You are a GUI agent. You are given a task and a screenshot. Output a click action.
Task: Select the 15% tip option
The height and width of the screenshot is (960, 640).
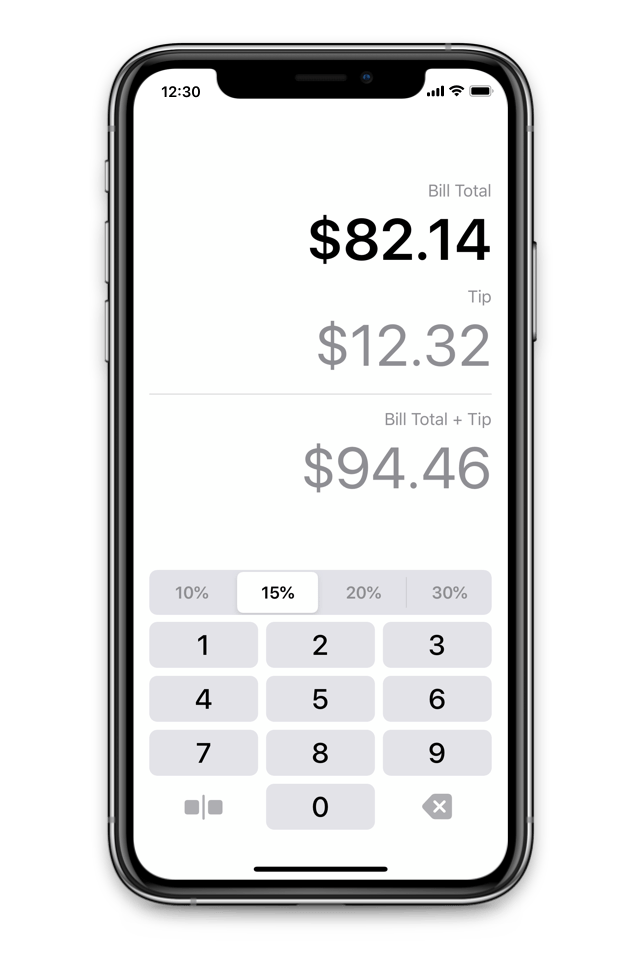(278, 593)
